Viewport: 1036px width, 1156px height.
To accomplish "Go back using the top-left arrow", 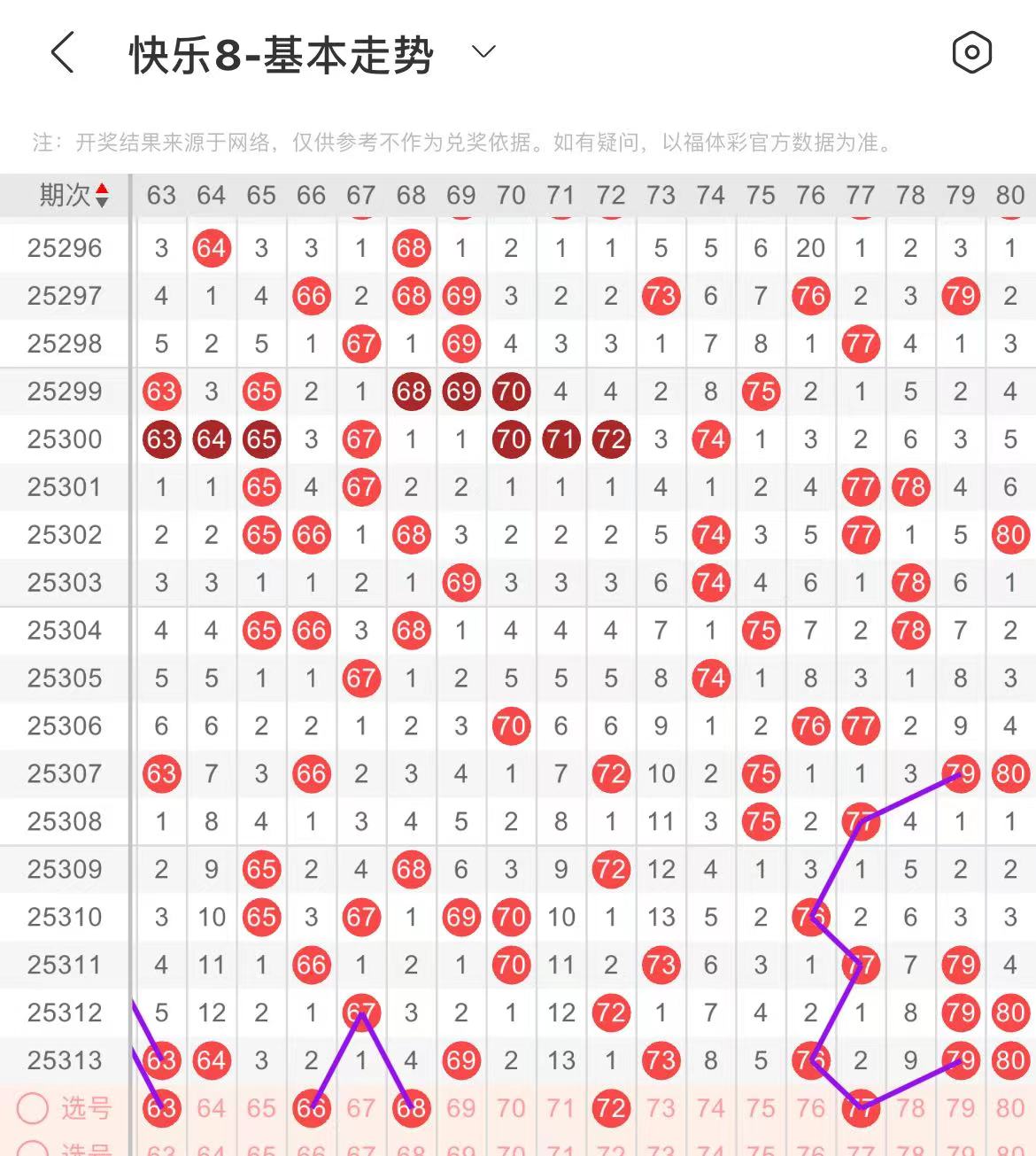I will (x=62, y=53).
